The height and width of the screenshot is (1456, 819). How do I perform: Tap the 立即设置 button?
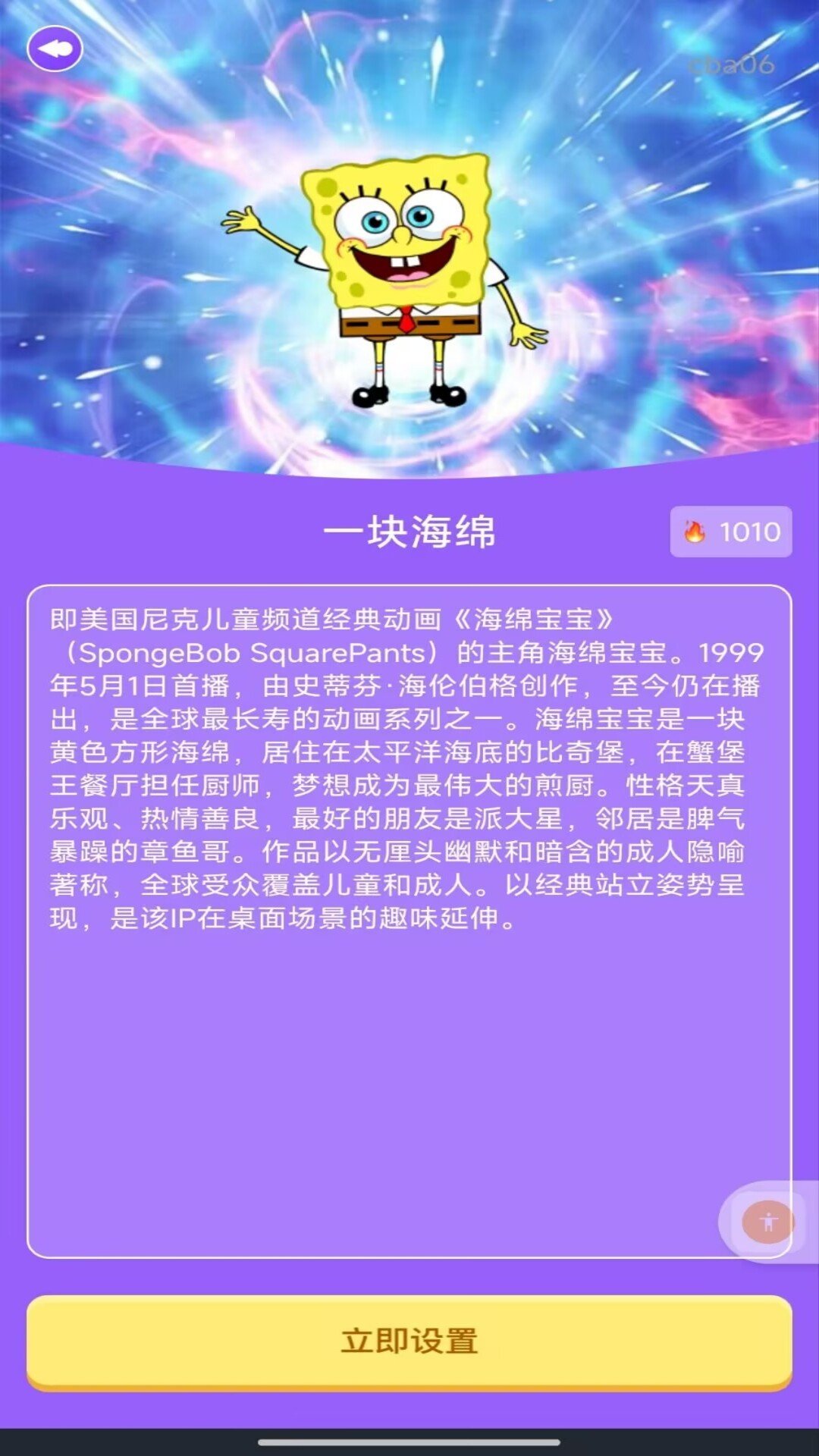pos(409,1341)
